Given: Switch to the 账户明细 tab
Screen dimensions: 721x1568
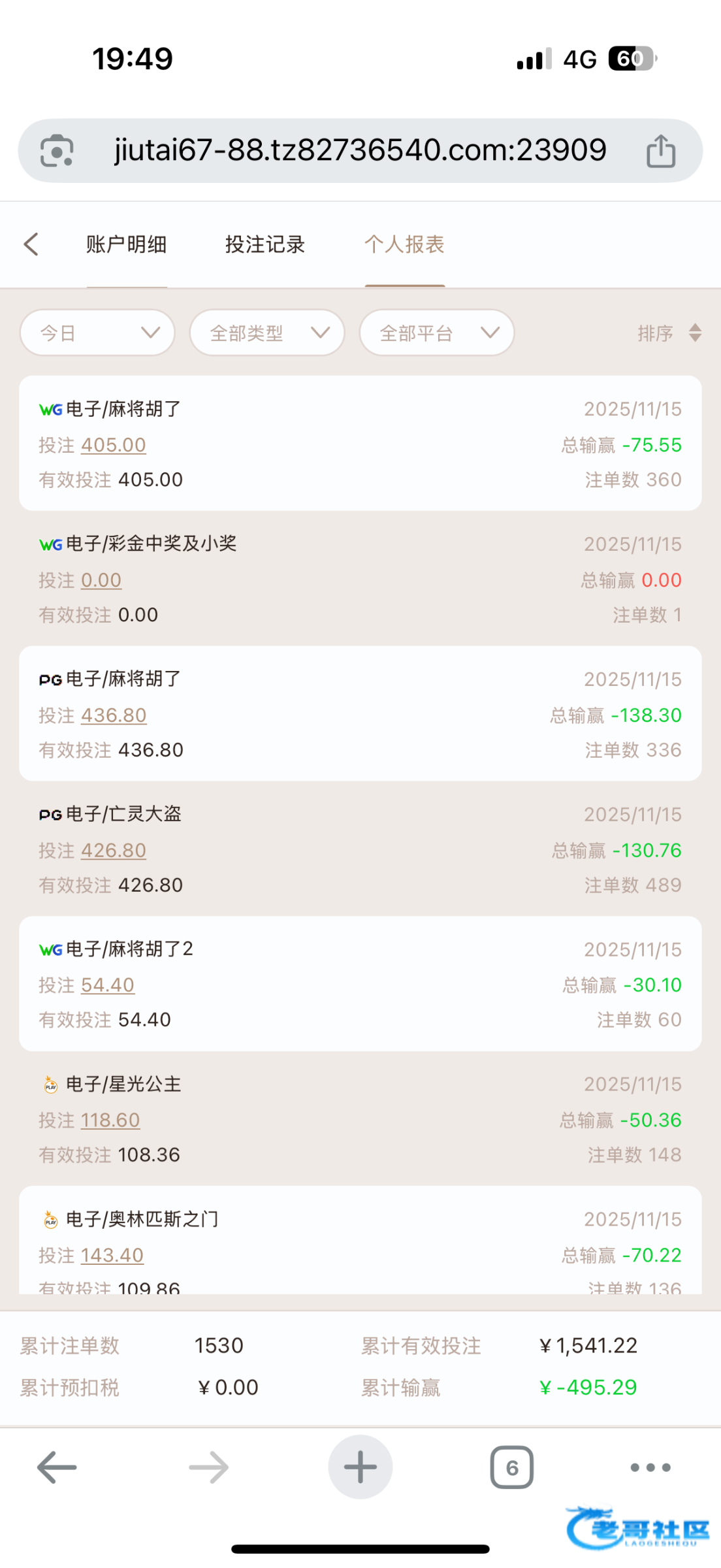Looking at the screenshot, I should [x=127, y=244].
